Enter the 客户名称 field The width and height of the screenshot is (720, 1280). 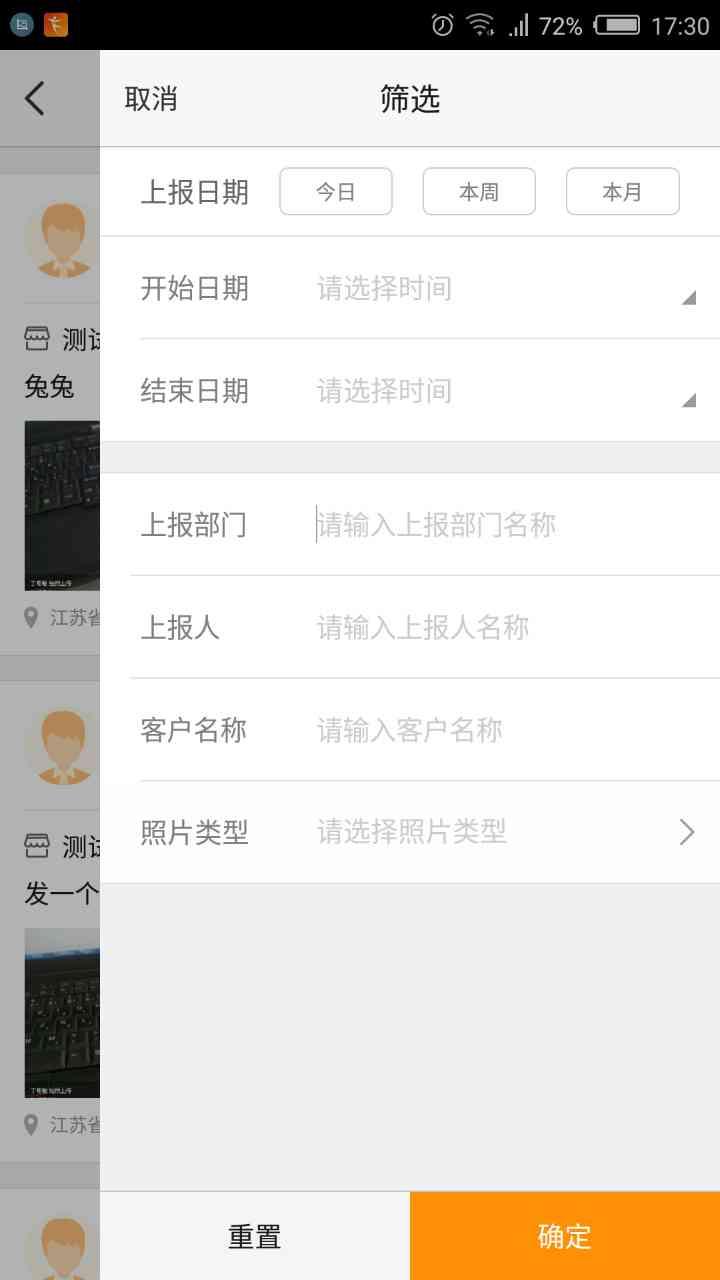point(500,730)
